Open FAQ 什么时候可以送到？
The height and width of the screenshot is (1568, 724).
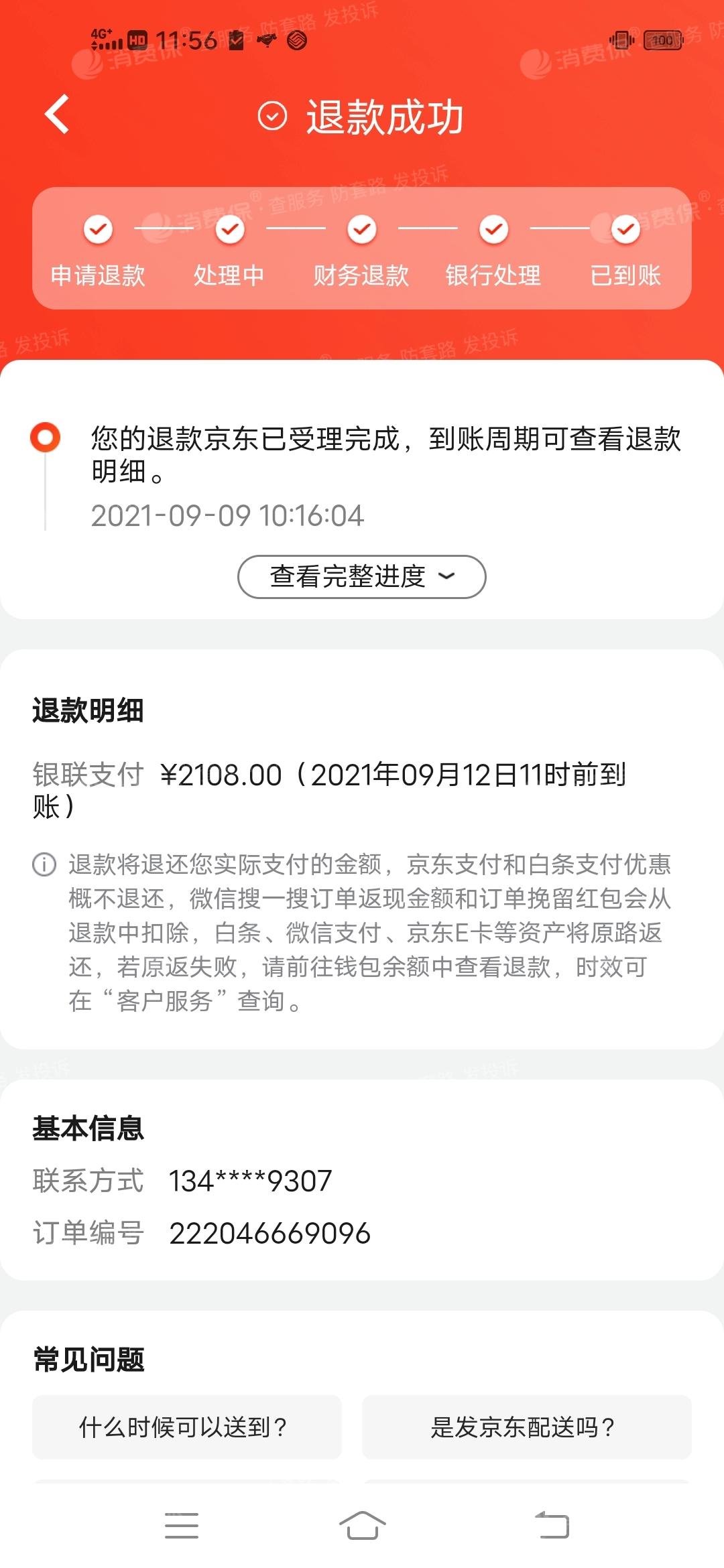[x=186, y=1427]
